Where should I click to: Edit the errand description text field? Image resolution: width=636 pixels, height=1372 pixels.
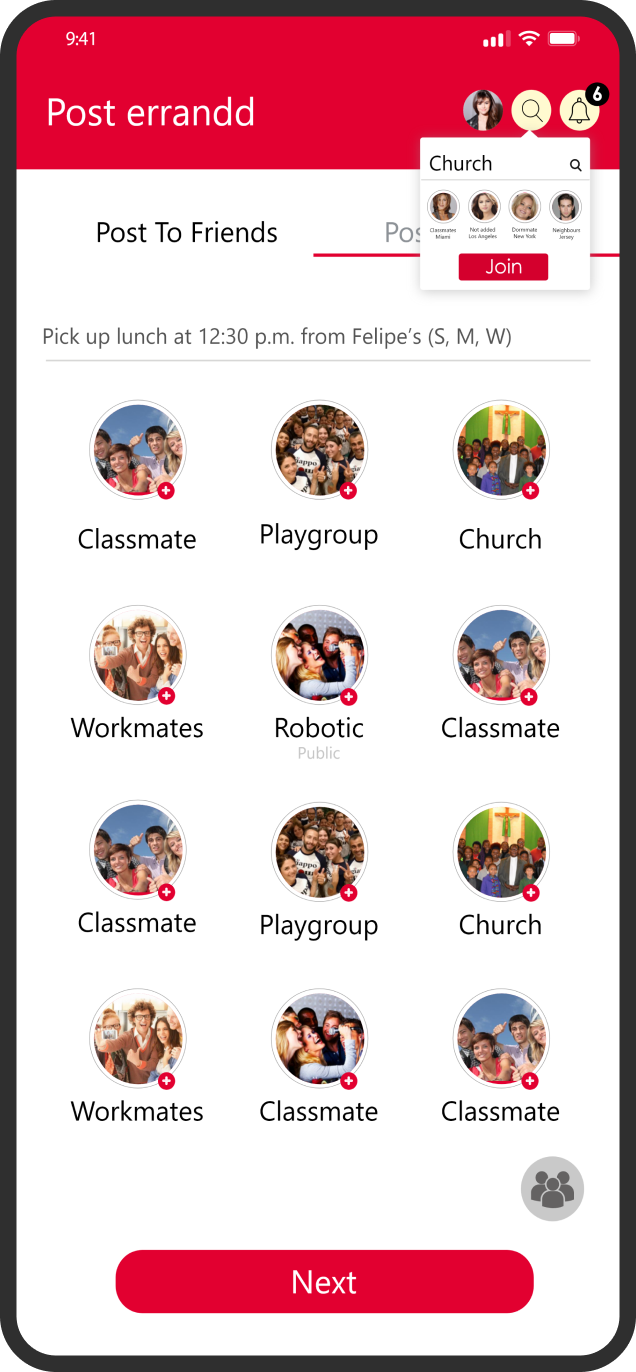pyautogui.click(x=318, y=337)
